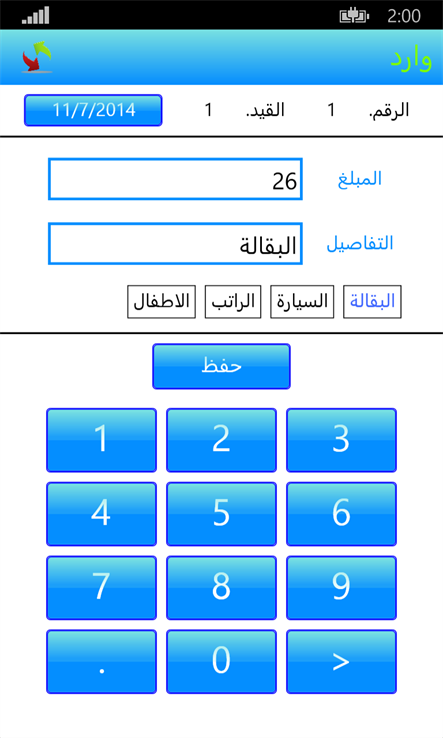Tap keypad digit 3
The image size is (443, 738).
tap(341, 440)
